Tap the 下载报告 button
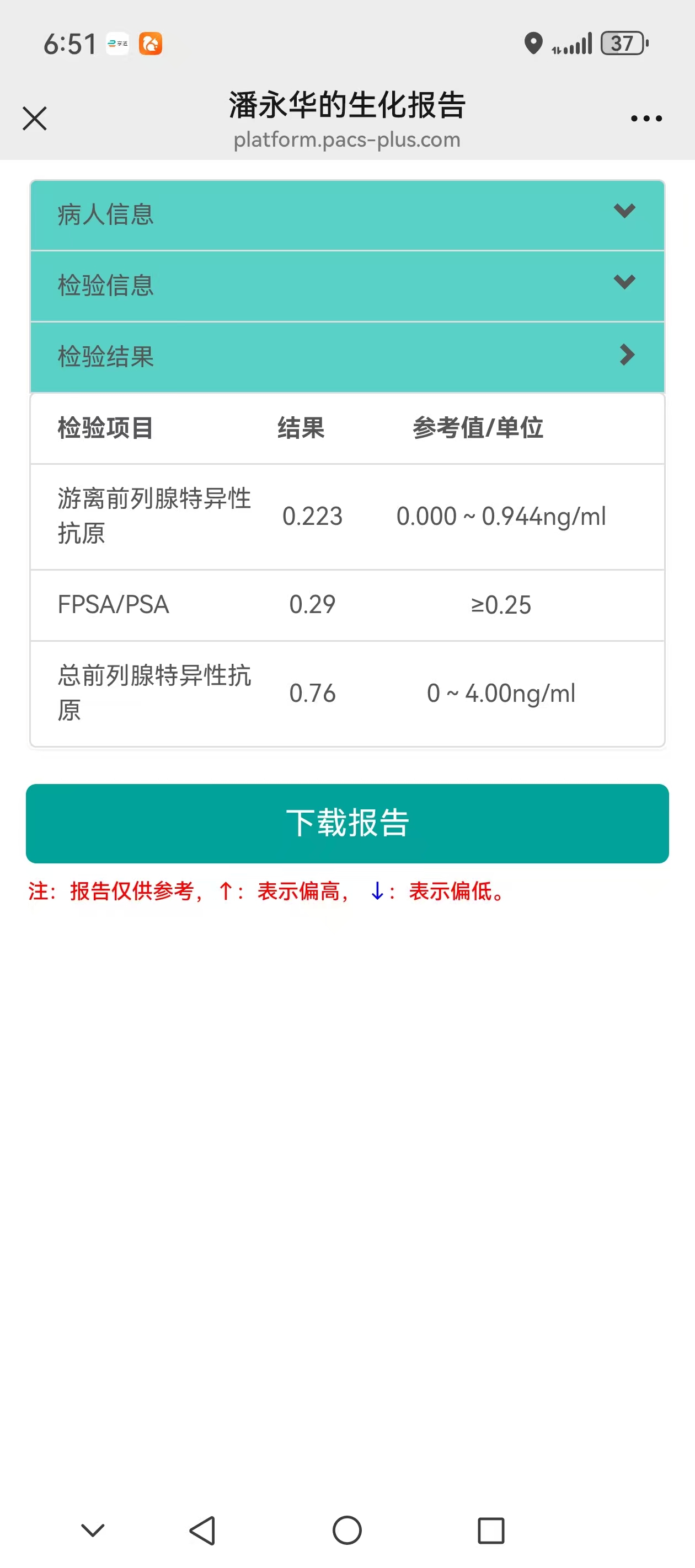The image size is (695, 1568). [x=347, y=823]
